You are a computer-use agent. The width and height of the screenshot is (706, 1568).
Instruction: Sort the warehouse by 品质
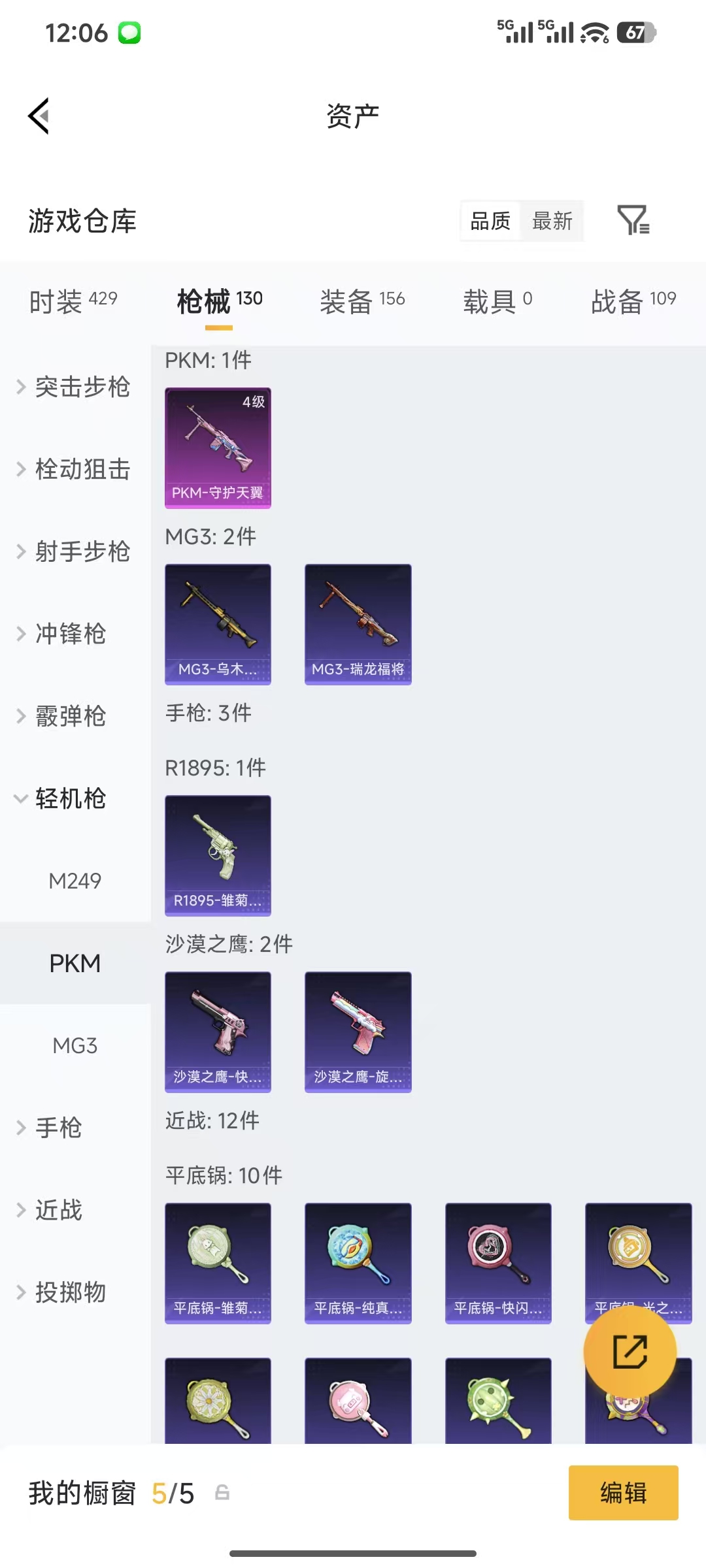click(x=489, y=221)
